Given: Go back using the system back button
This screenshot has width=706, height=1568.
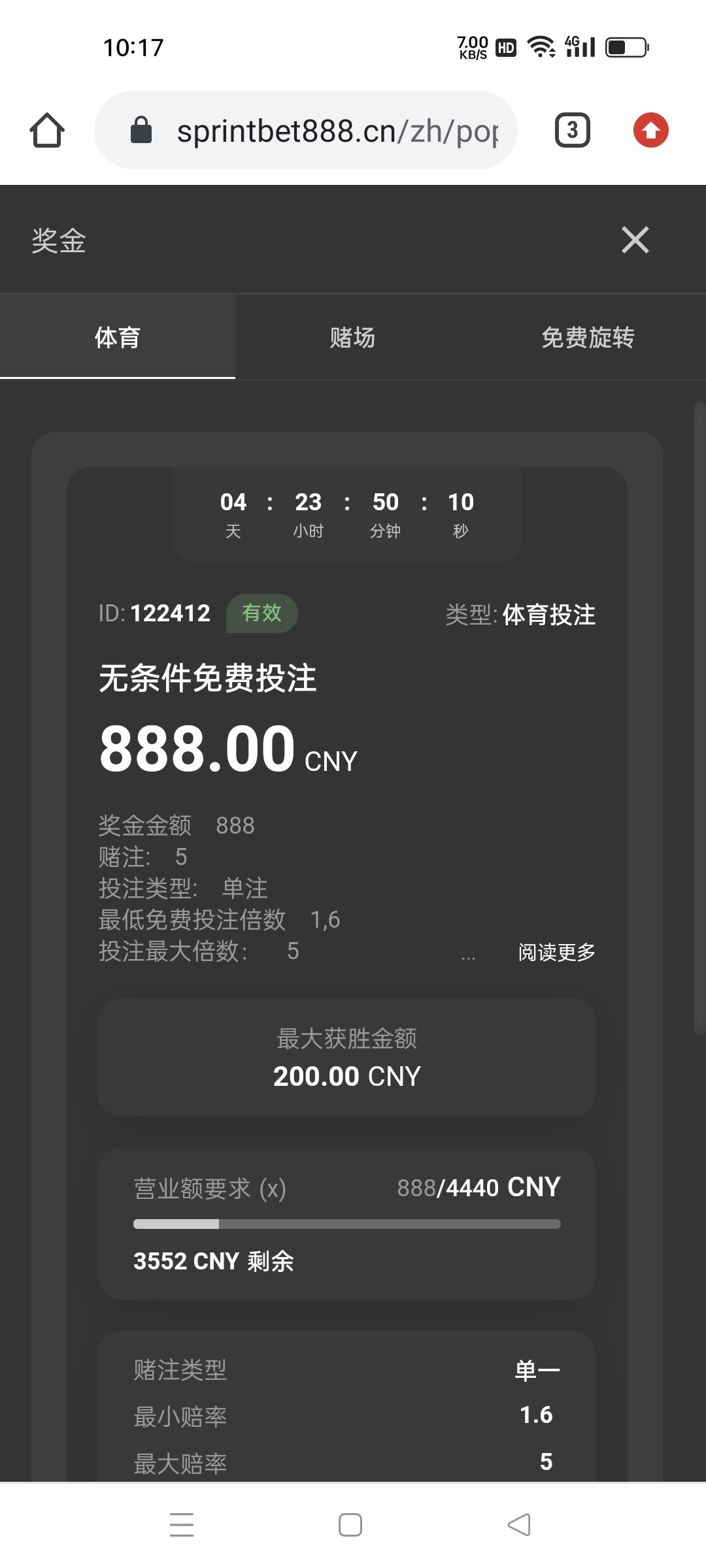Looking at the screenshot, I should [x=519, y=1525].
